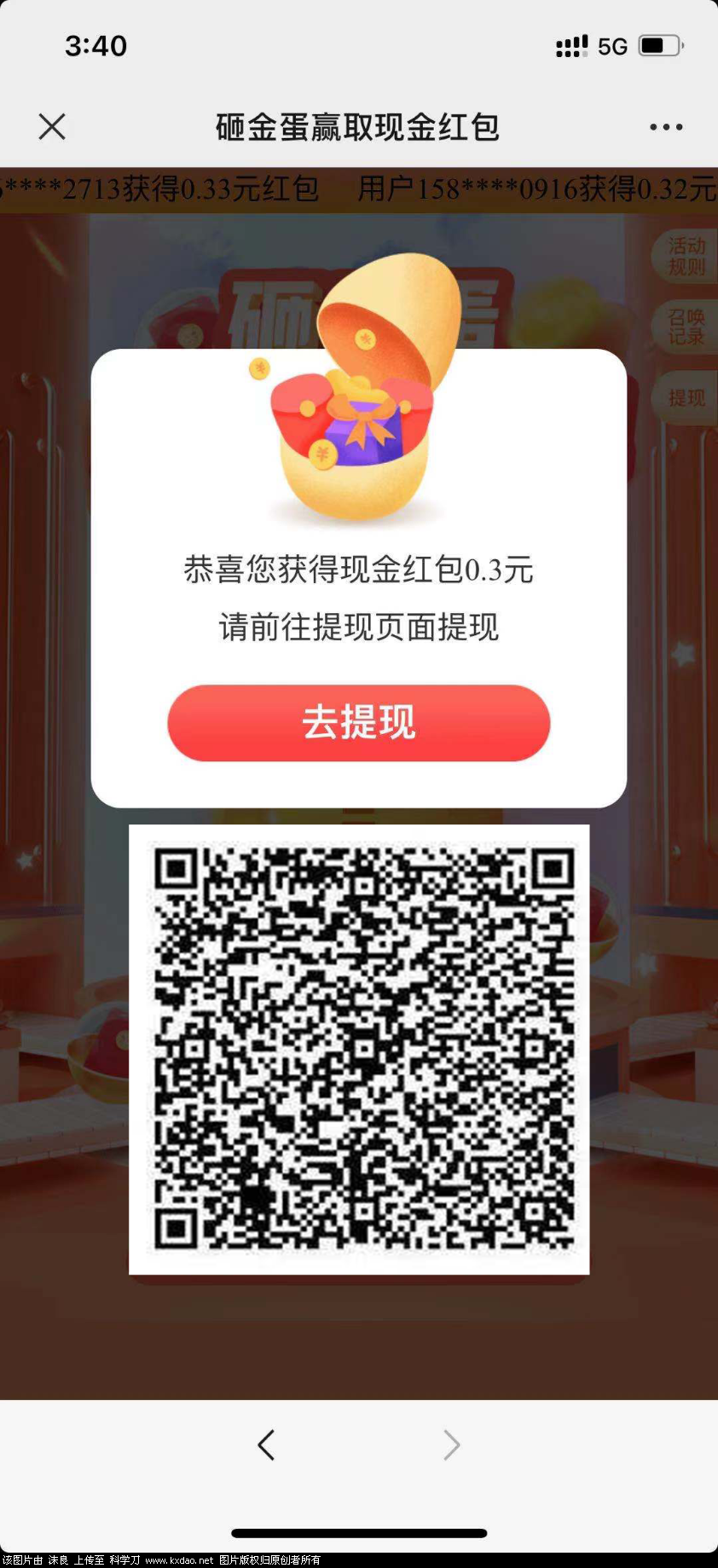
Task: Tap the 去提现 button
Action: pos(358,722)
